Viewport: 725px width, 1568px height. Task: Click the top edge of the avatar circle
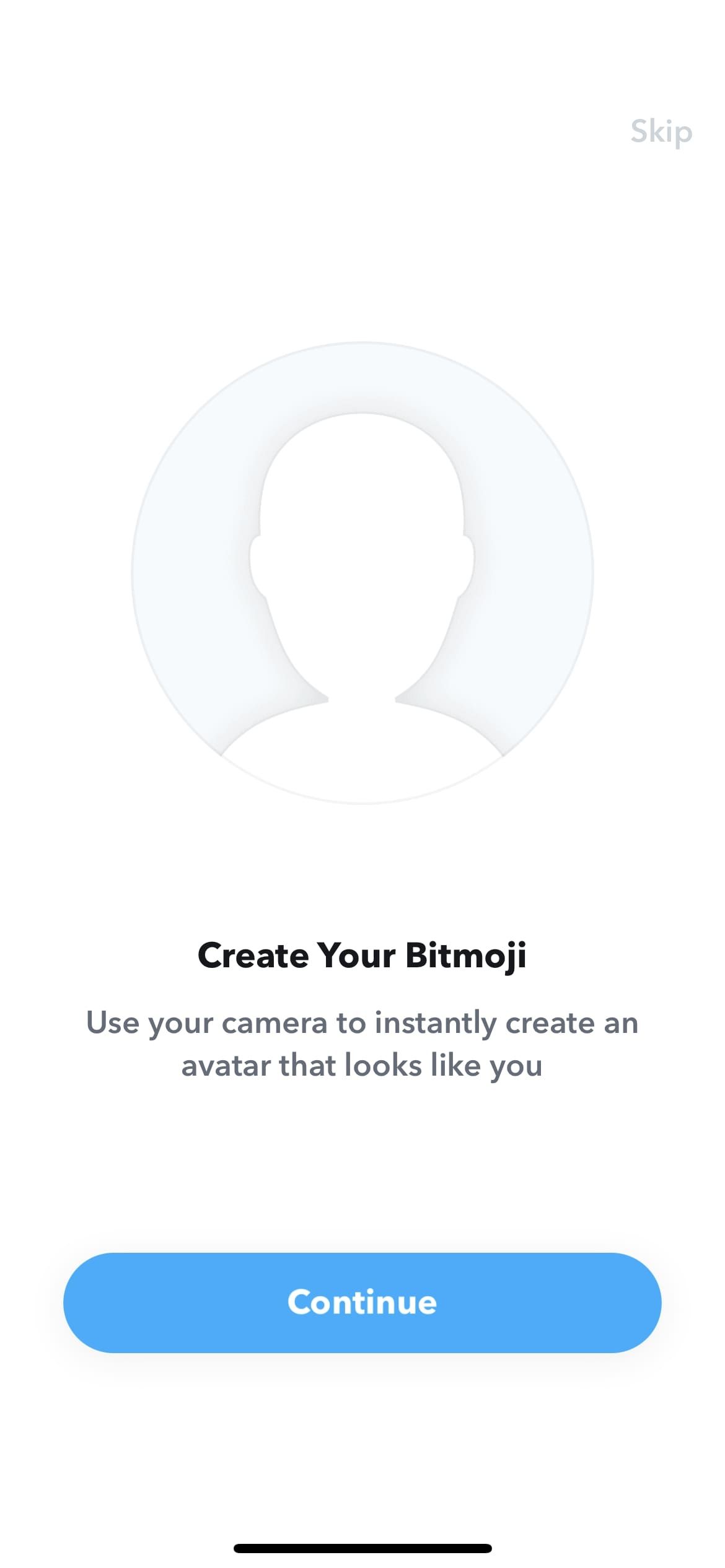tap(362, 347)
